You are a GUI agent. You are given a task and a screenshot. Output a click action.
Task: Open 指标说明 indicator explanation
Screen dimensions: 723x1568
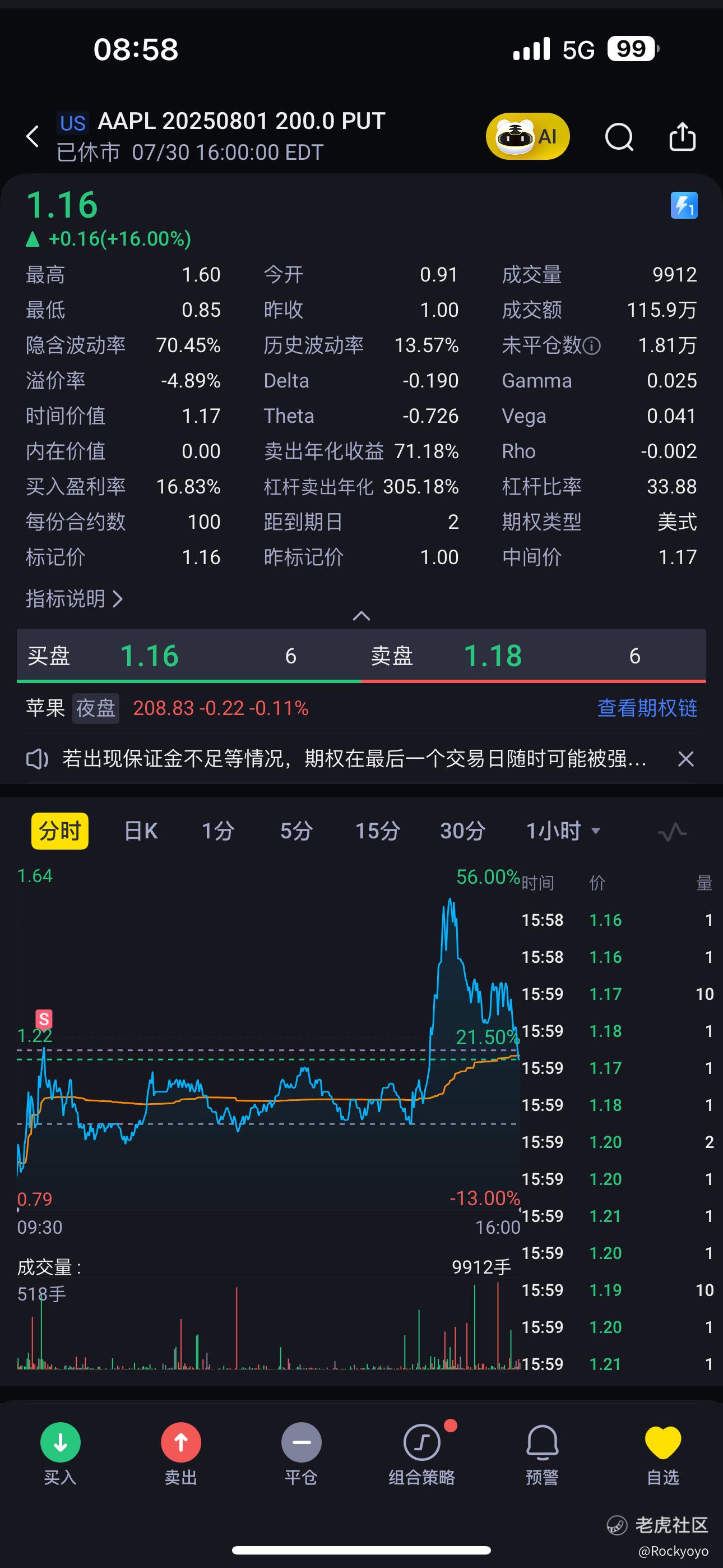click(x=74, y=599)
